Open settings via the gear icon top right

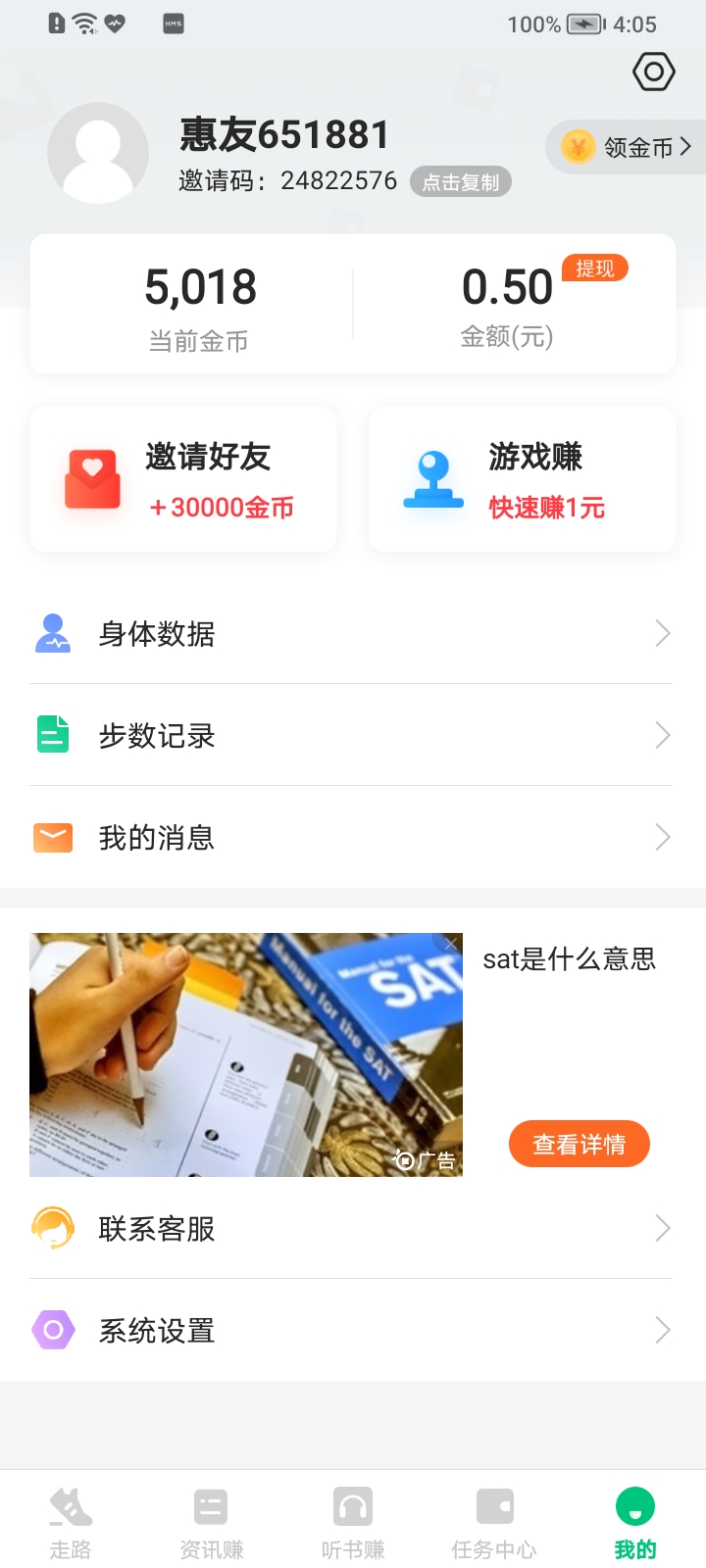[653, 72]
